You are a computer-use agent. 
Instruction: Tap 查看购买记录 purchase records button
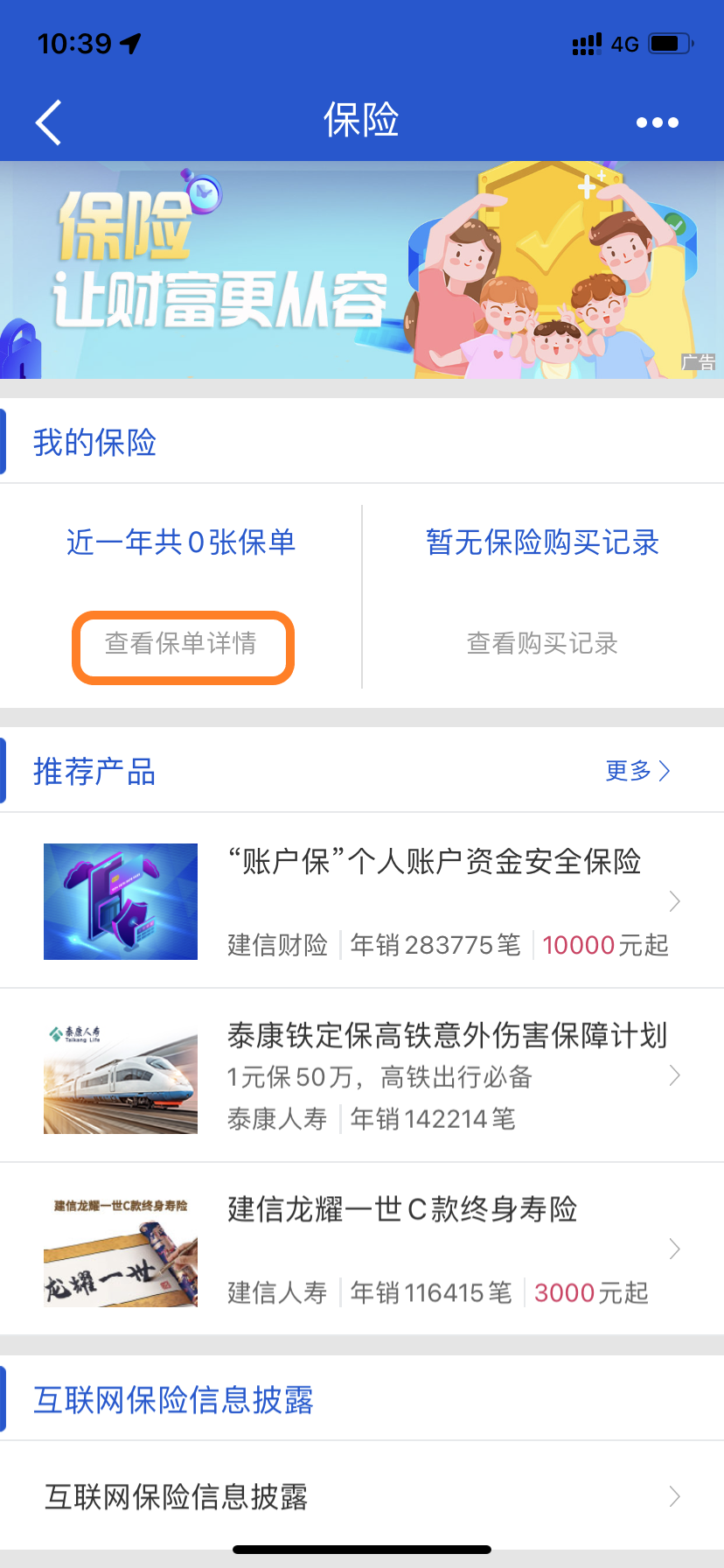[x=541, y=644]
